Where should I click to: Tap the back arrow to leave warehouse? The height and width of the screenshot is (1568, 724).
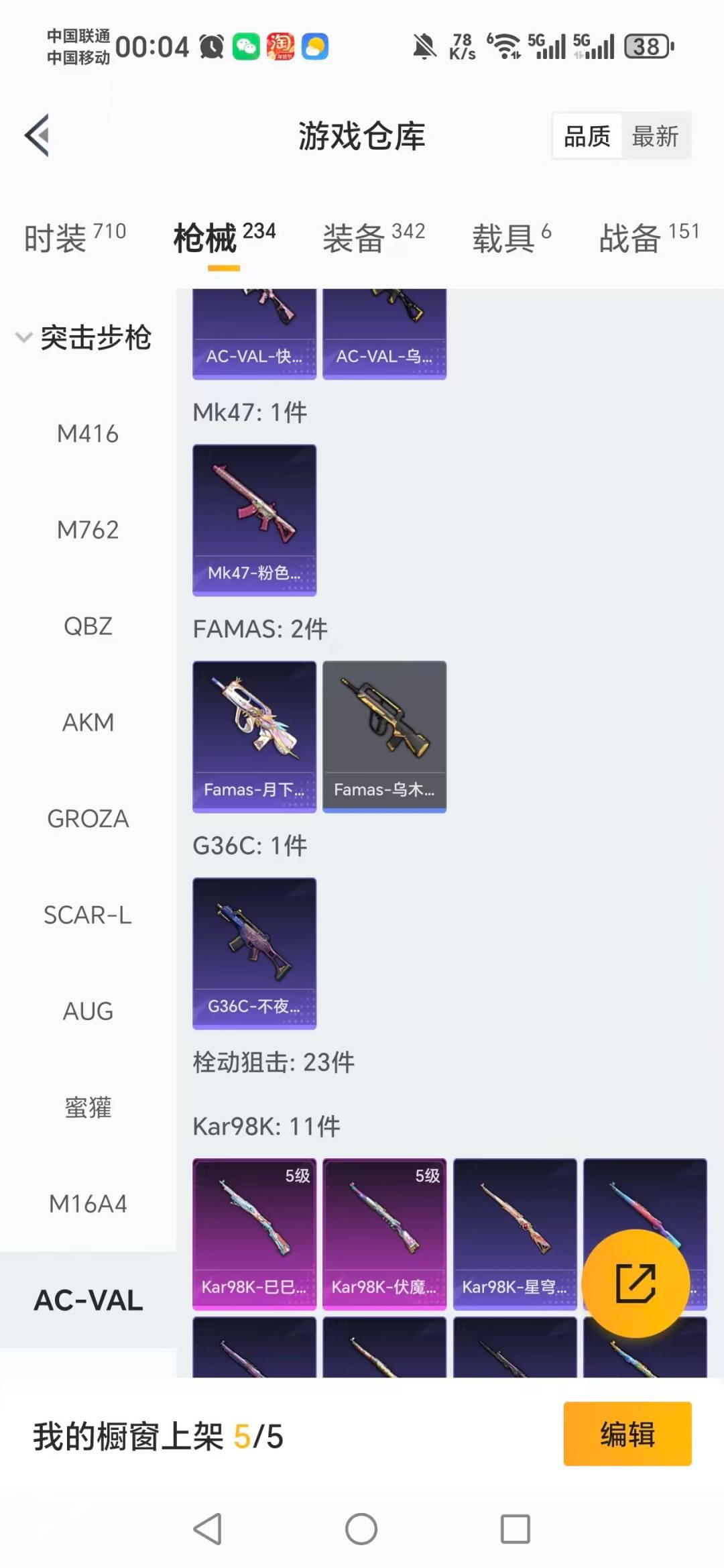[x=38, y=134]
